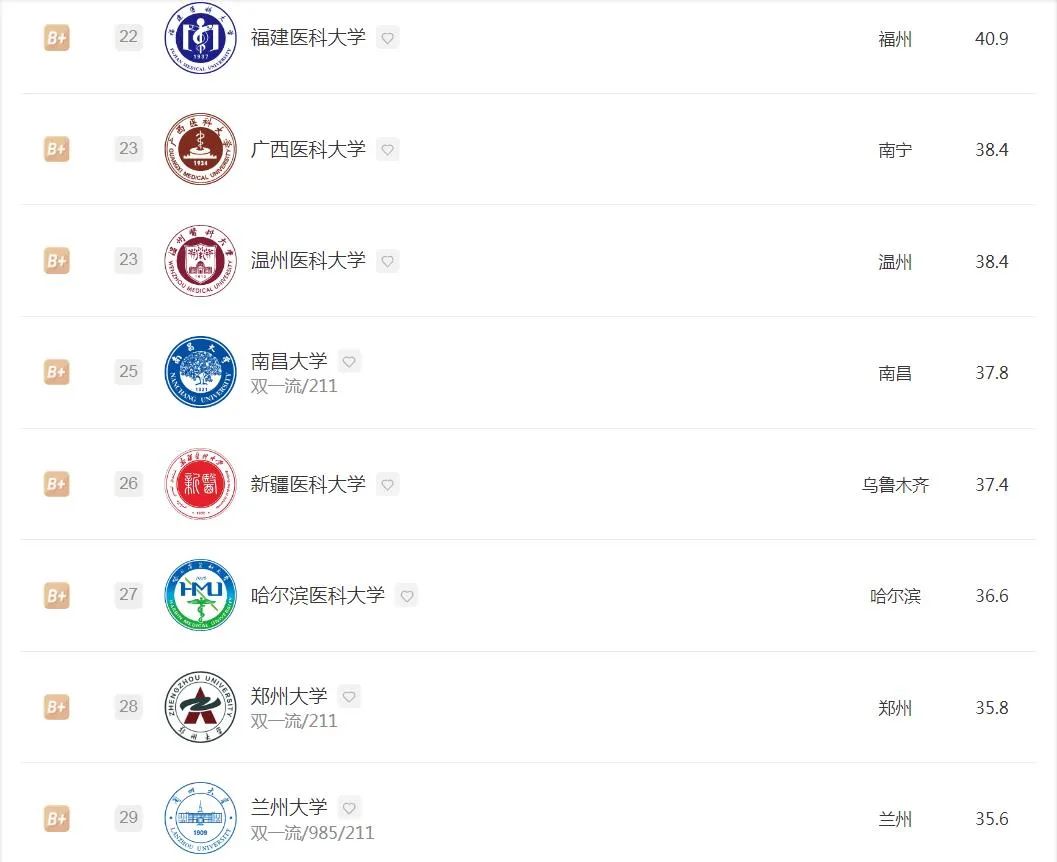Add 南昌大学 to favorites
Image resolution: width=1057 pixels, height=862 pixels.
(349, 361)
